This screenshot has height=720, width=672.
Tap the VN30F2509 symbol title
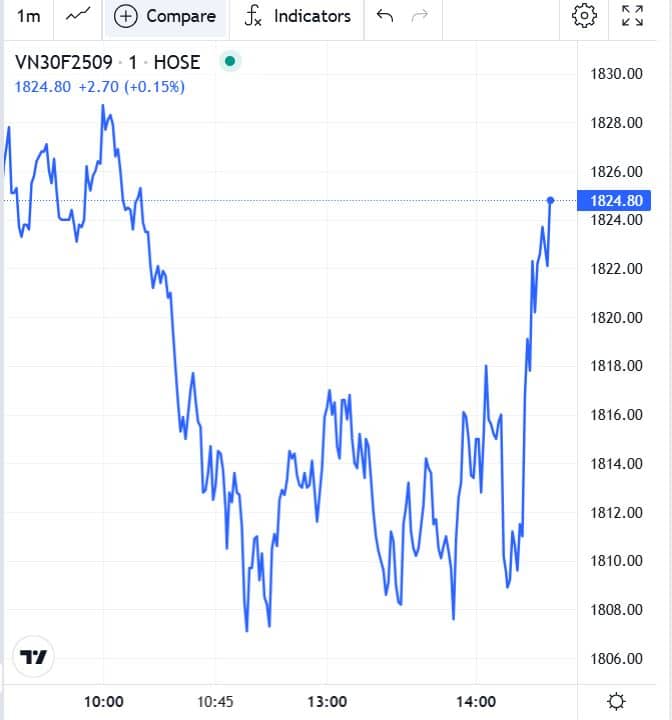tap(65, 62)
